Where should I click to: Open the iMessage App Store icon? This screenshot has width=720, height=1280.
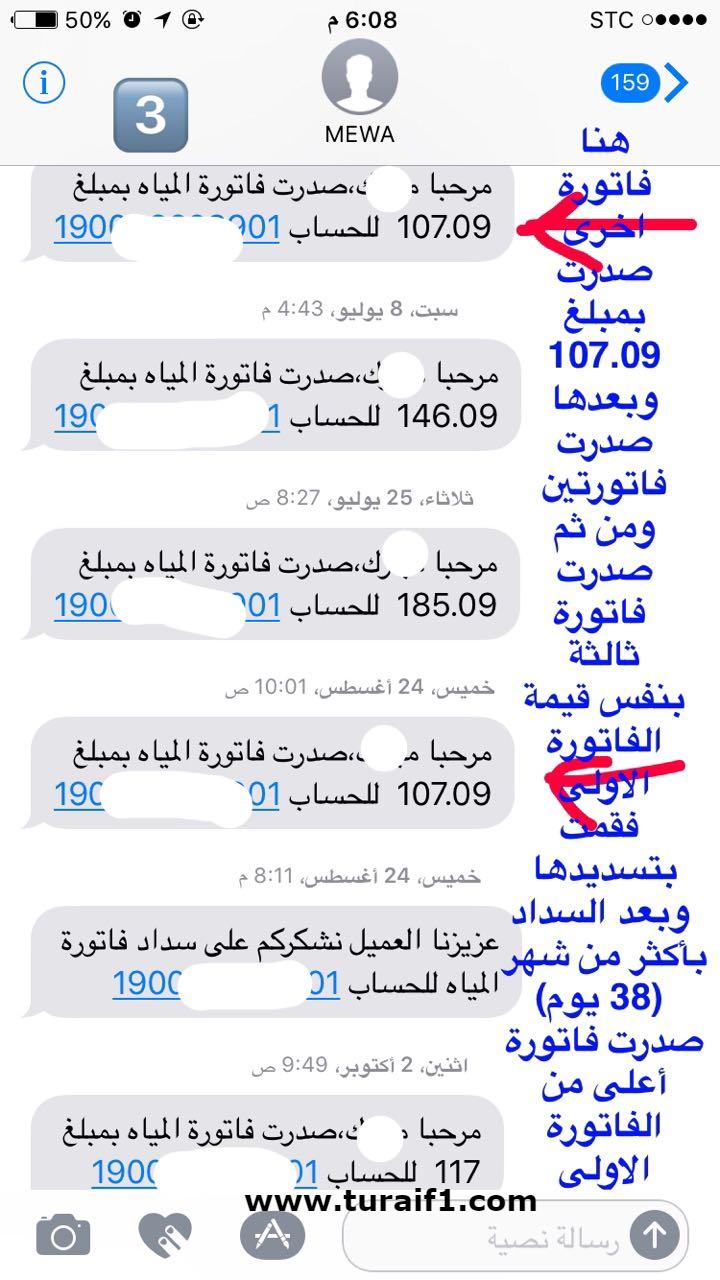[266, 1237]
